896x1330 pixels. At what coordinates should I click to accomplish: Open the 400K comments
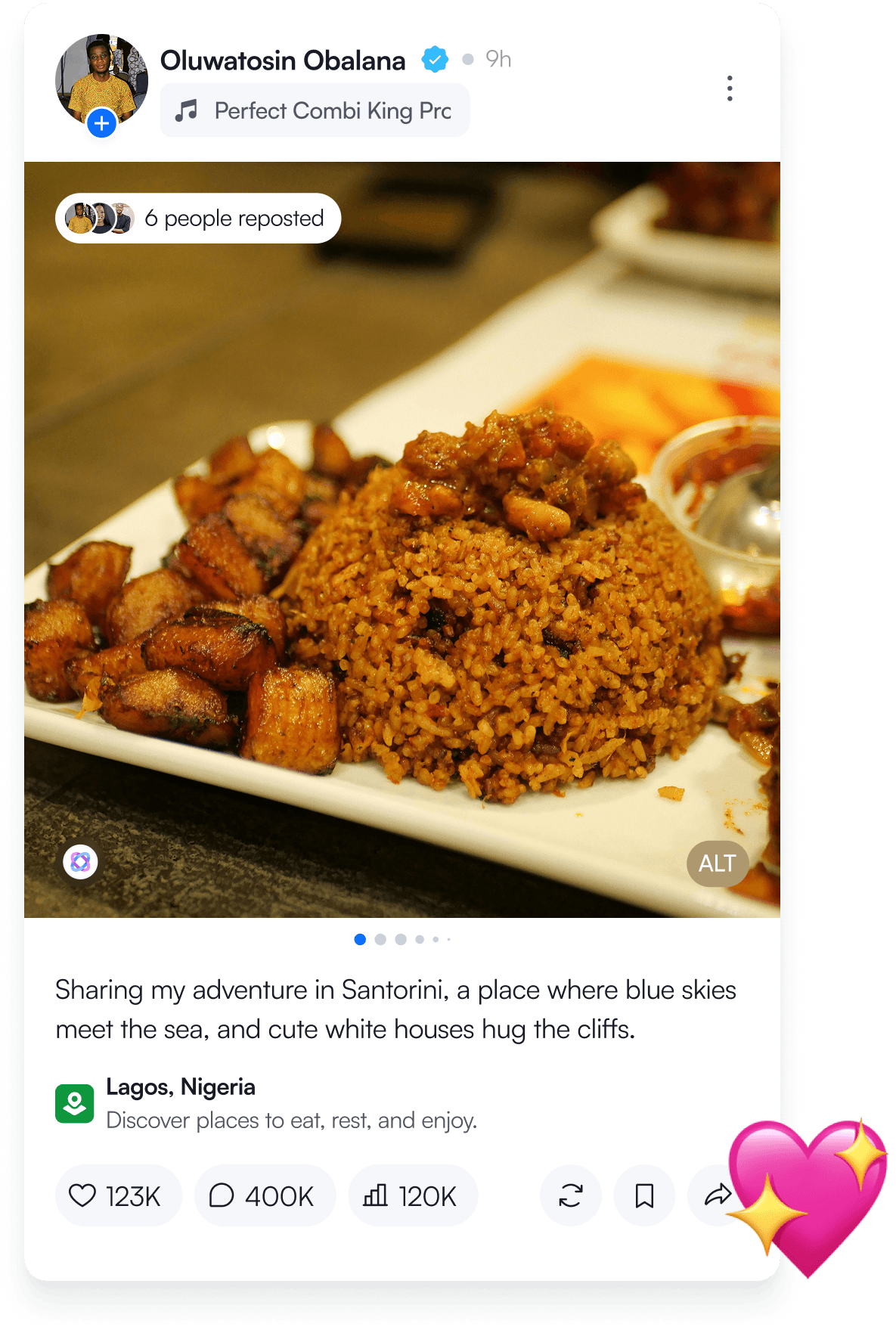(264, 1196)
